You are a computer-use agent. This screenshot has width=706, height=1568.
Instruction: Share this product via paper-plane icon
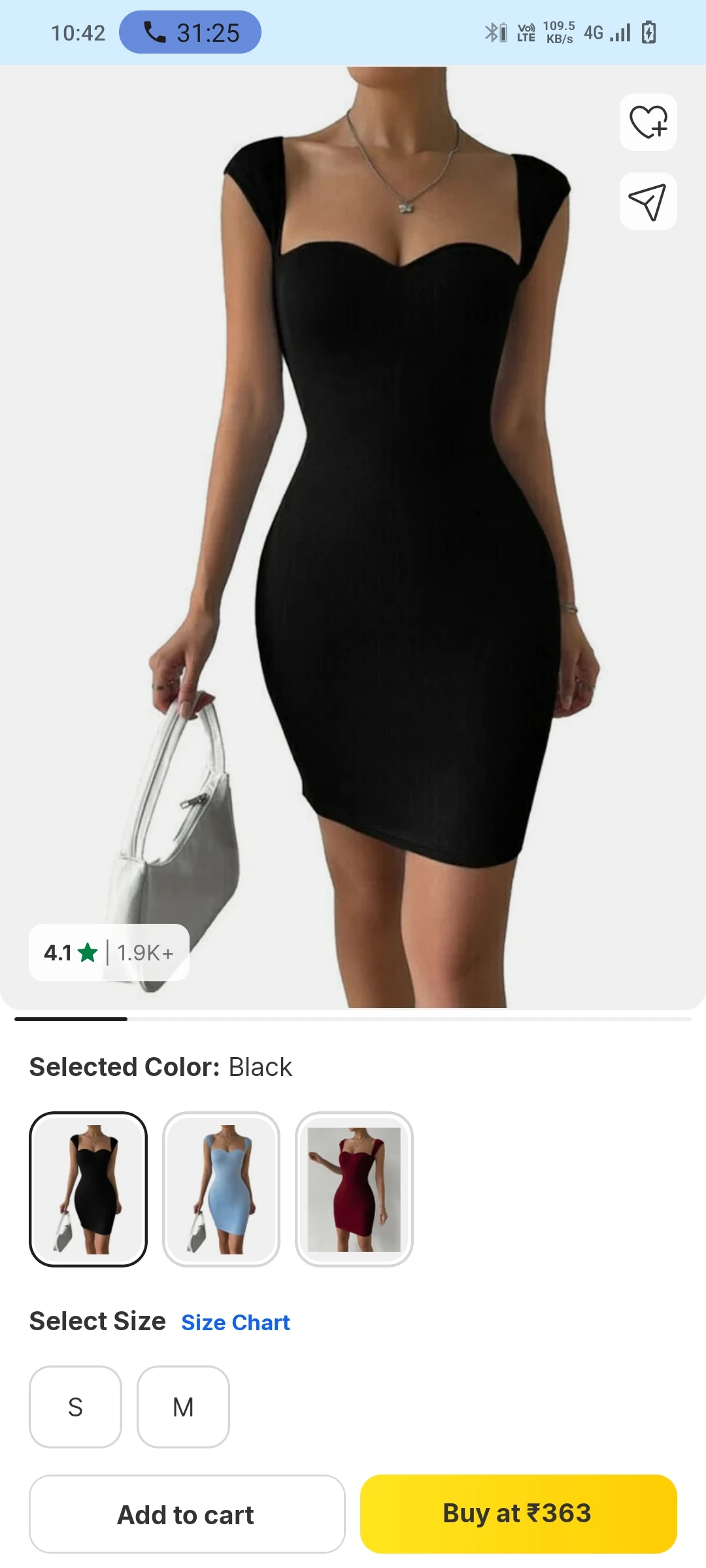[648, 201]
